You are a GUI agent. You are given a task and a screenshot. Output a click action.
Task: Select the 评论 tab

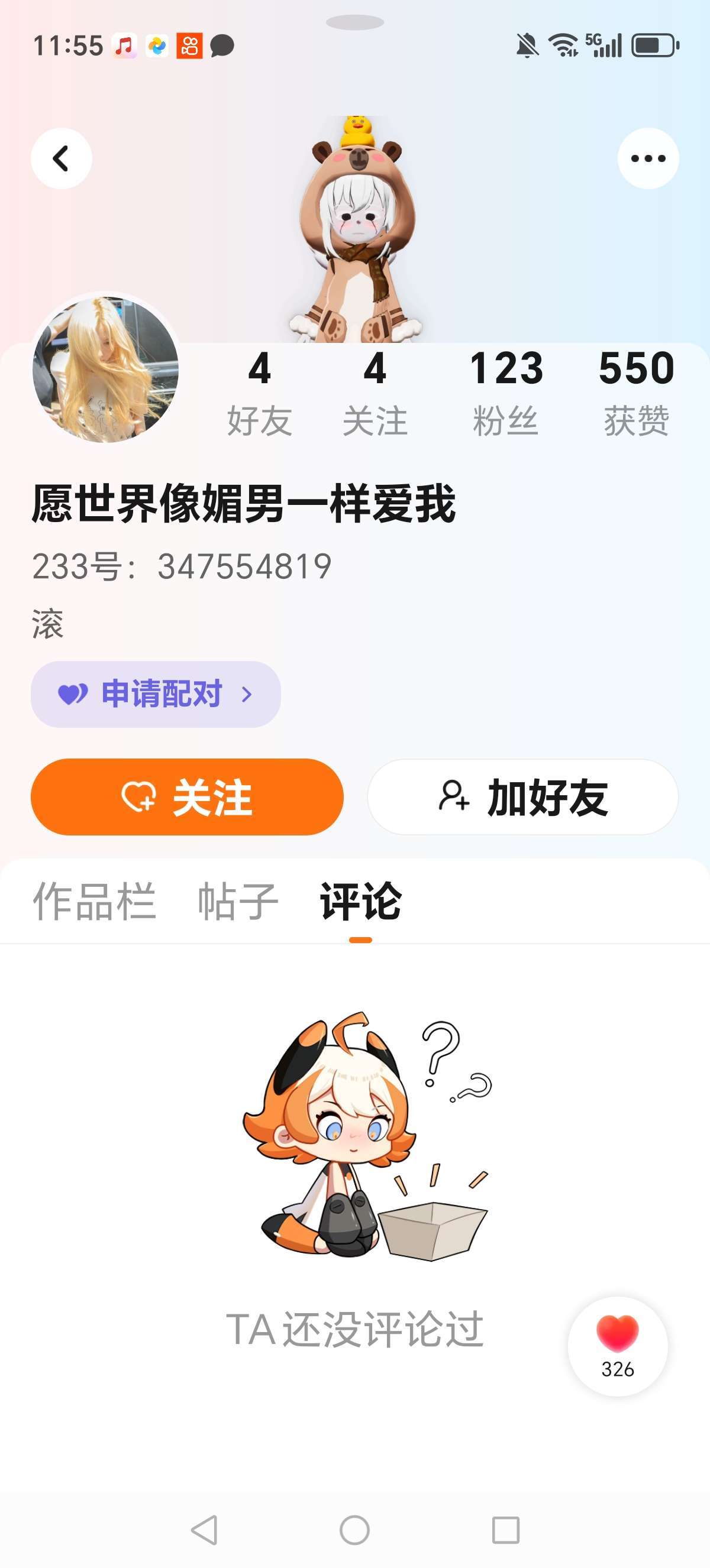[x=360, y=902]
